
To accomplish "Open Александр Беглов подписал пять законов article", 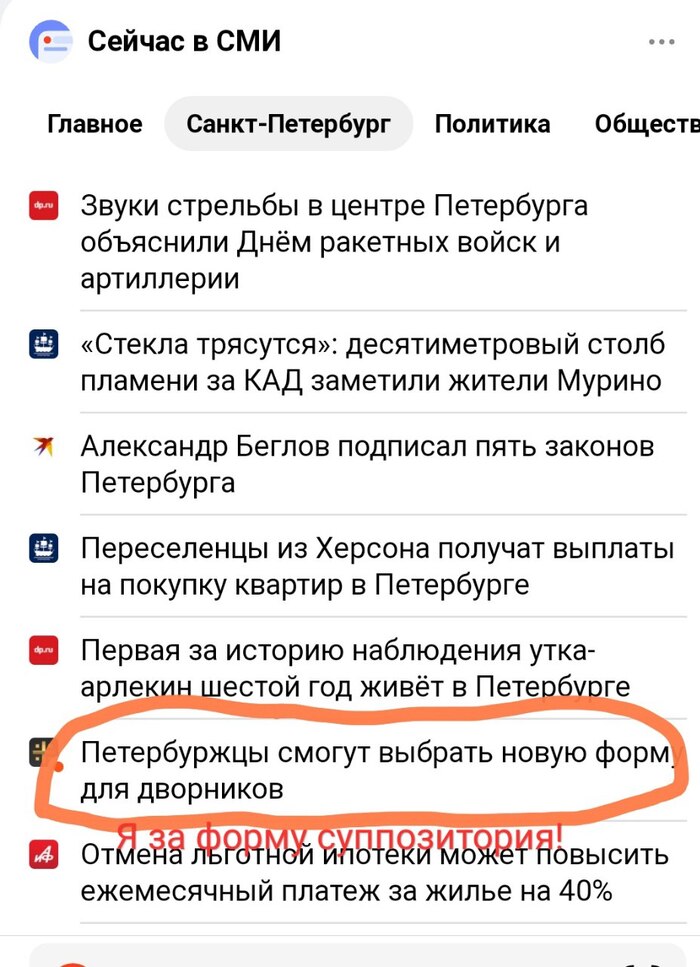I will click(367, 464).
